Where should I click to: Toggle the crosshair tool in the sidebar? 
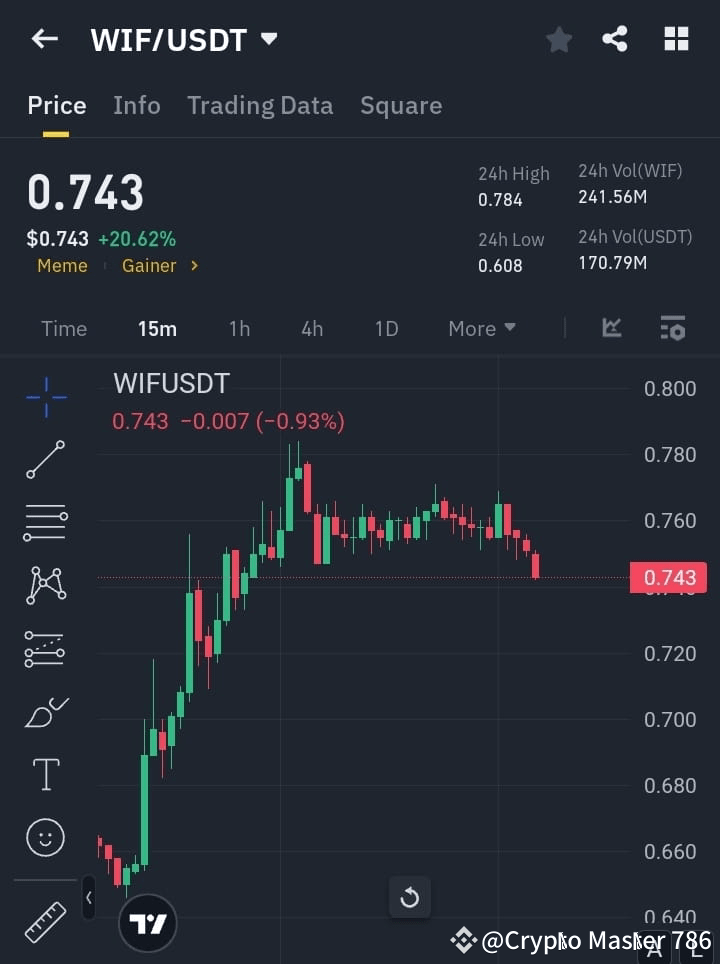click(x=45, y=398)
